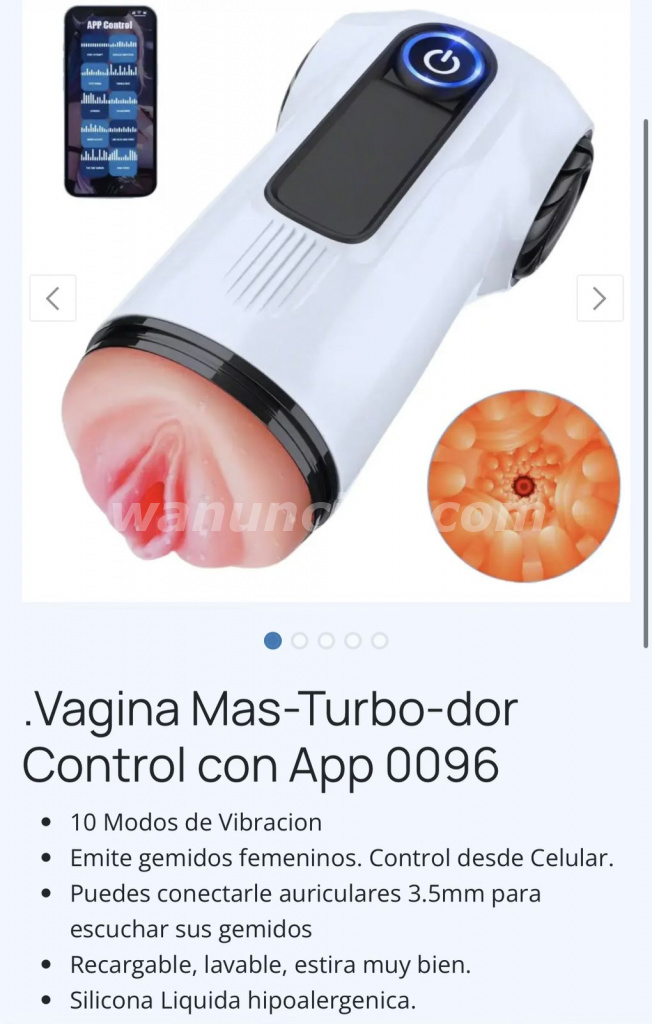This screenshot has width=652, height=1024.
Task: Show the previous product image
Action: point(53,298)
